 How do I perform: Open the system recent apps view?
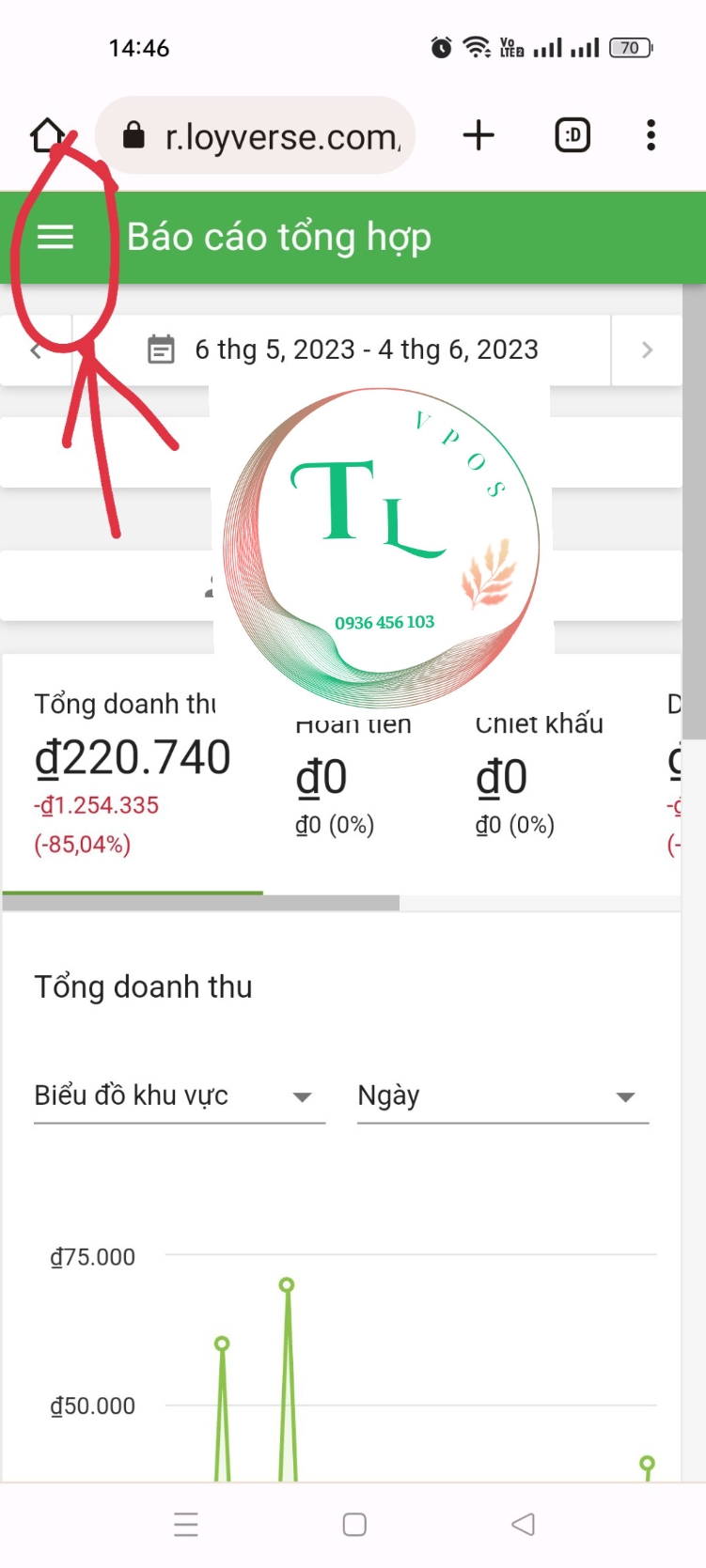coord(186,1524)
